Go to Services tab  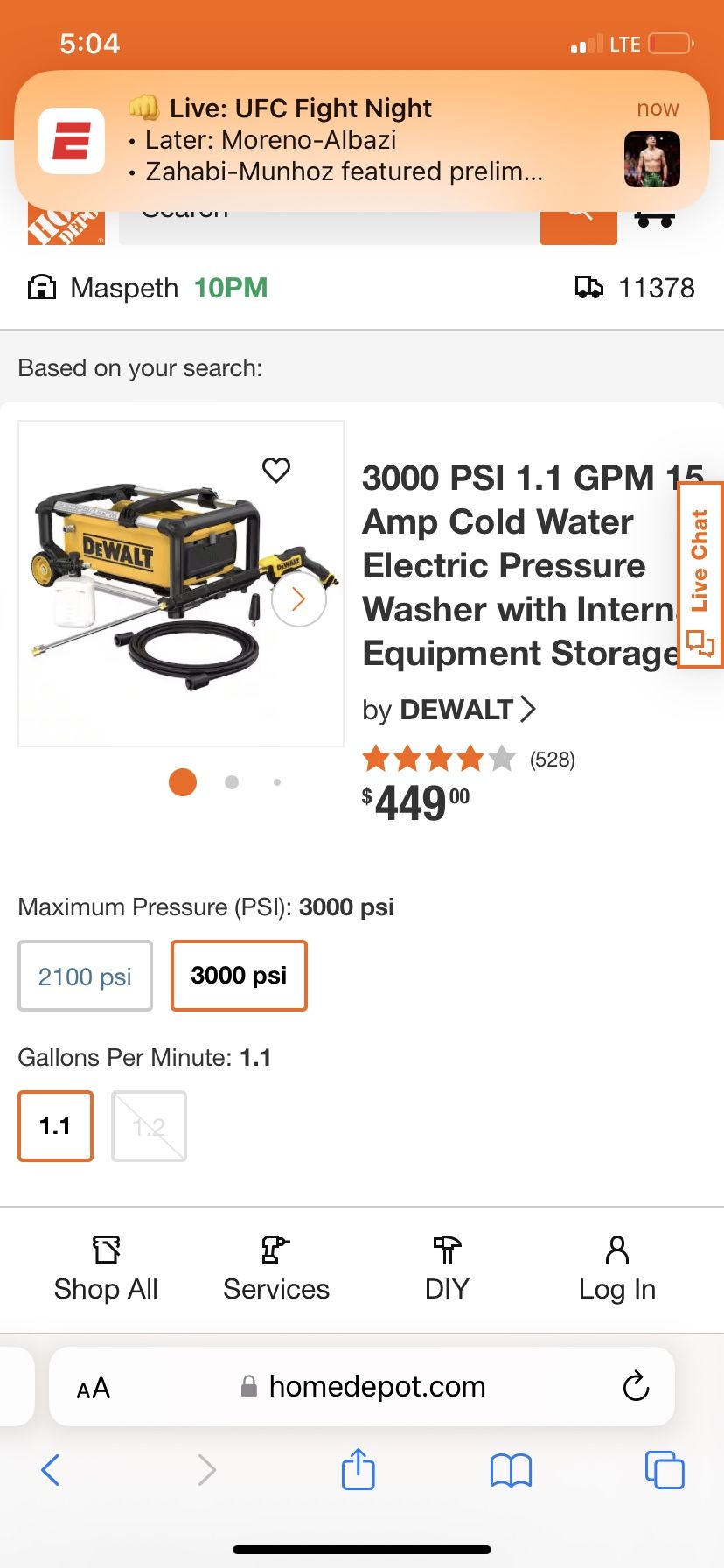(275, 1269)
